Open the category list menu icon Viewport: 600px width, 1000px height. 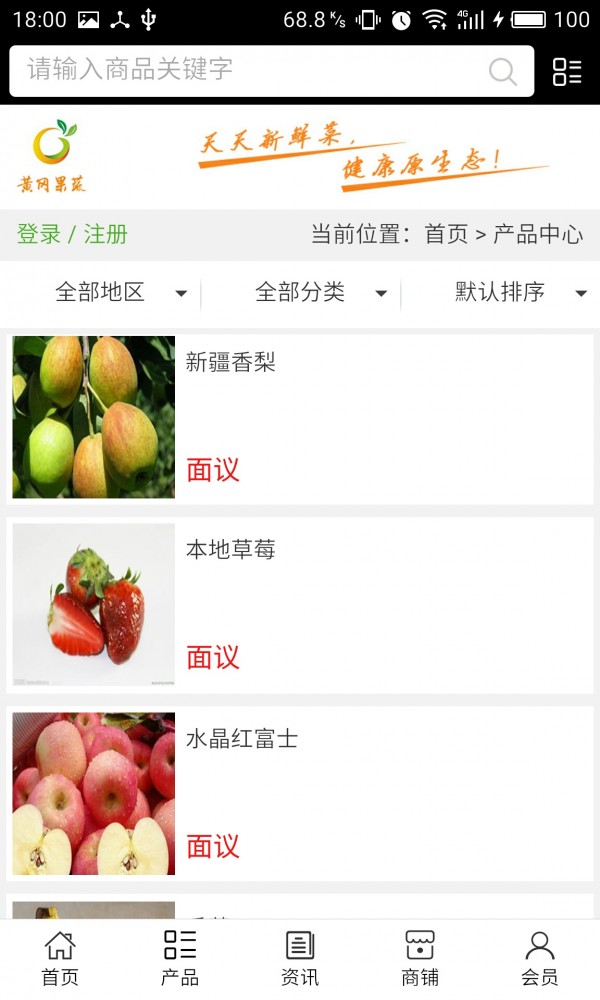[567, 71]
